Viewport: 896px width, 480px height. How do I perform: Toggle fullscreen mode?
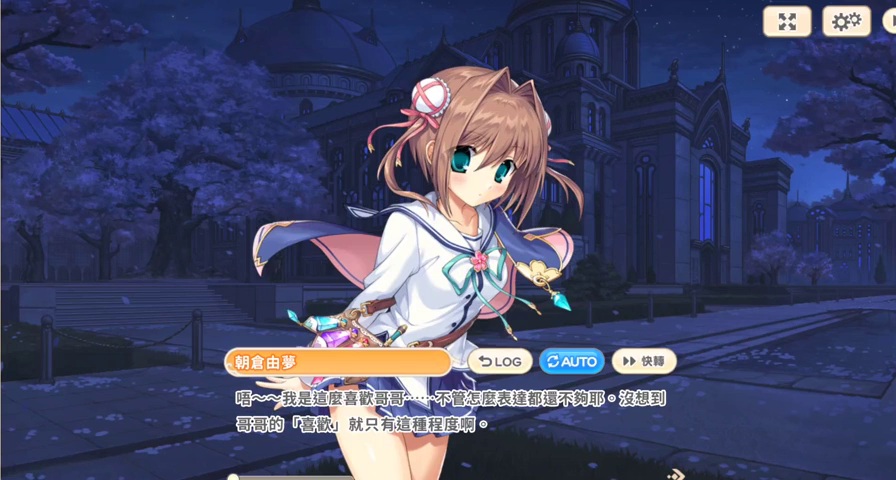point(787,21)
